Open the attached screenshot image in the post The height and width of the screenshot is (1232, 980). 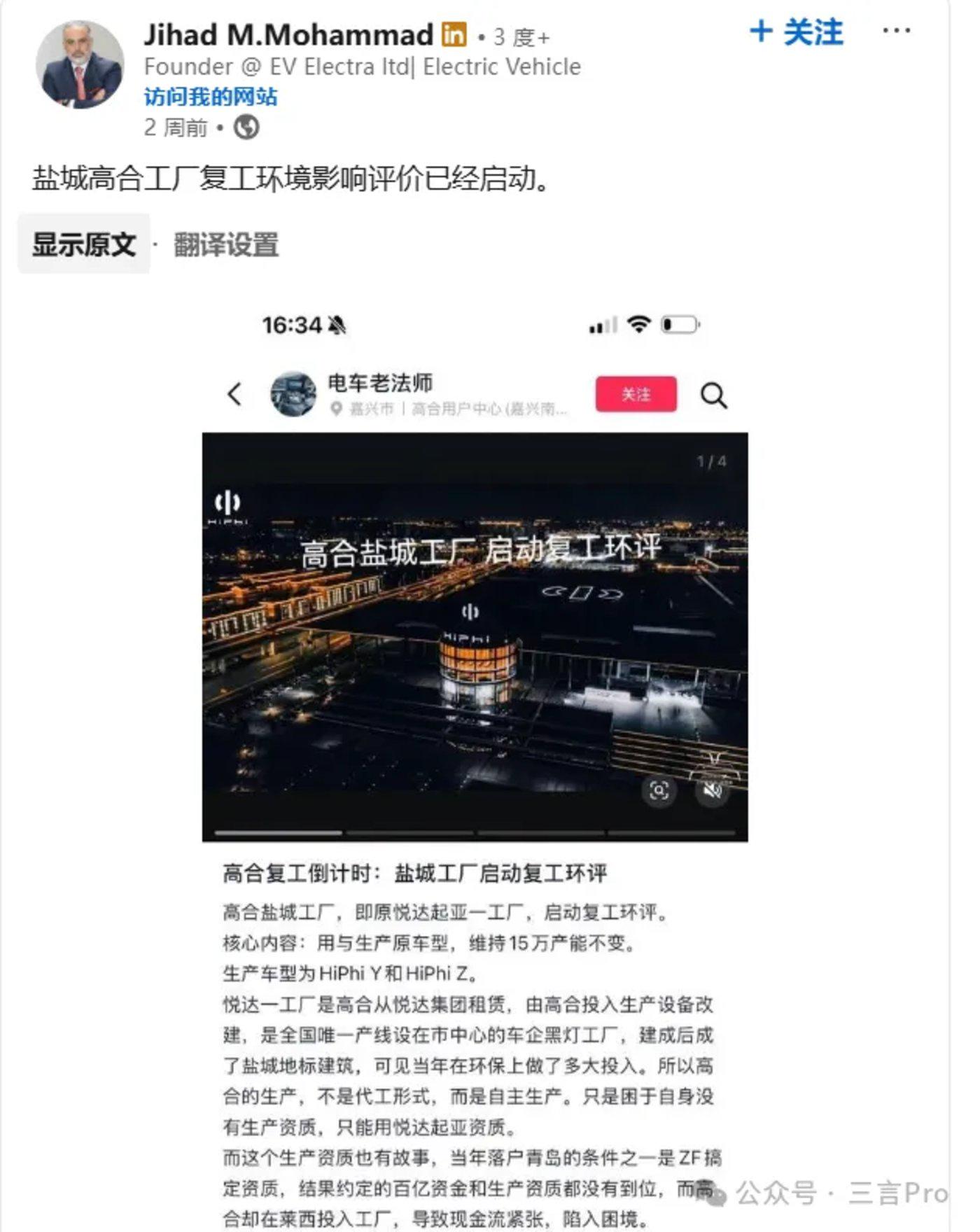[x=475, y=700]
